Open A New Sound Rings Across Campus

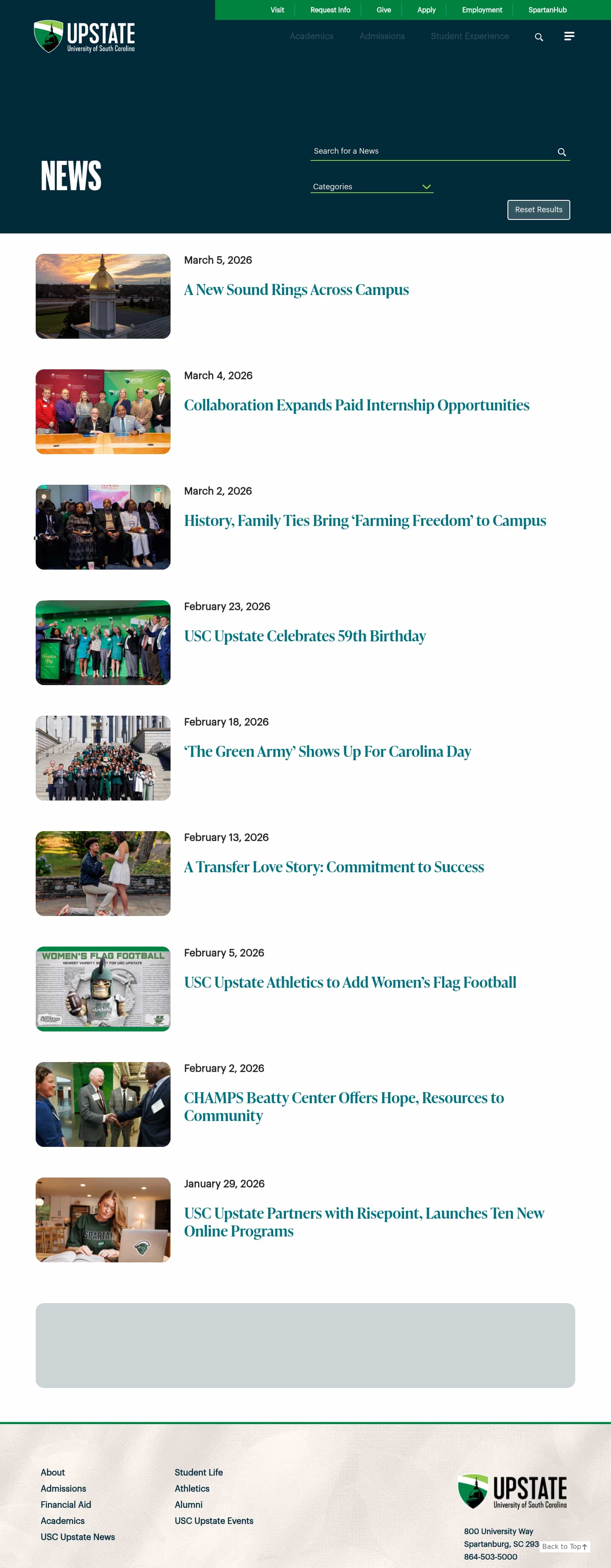point(296,290)
